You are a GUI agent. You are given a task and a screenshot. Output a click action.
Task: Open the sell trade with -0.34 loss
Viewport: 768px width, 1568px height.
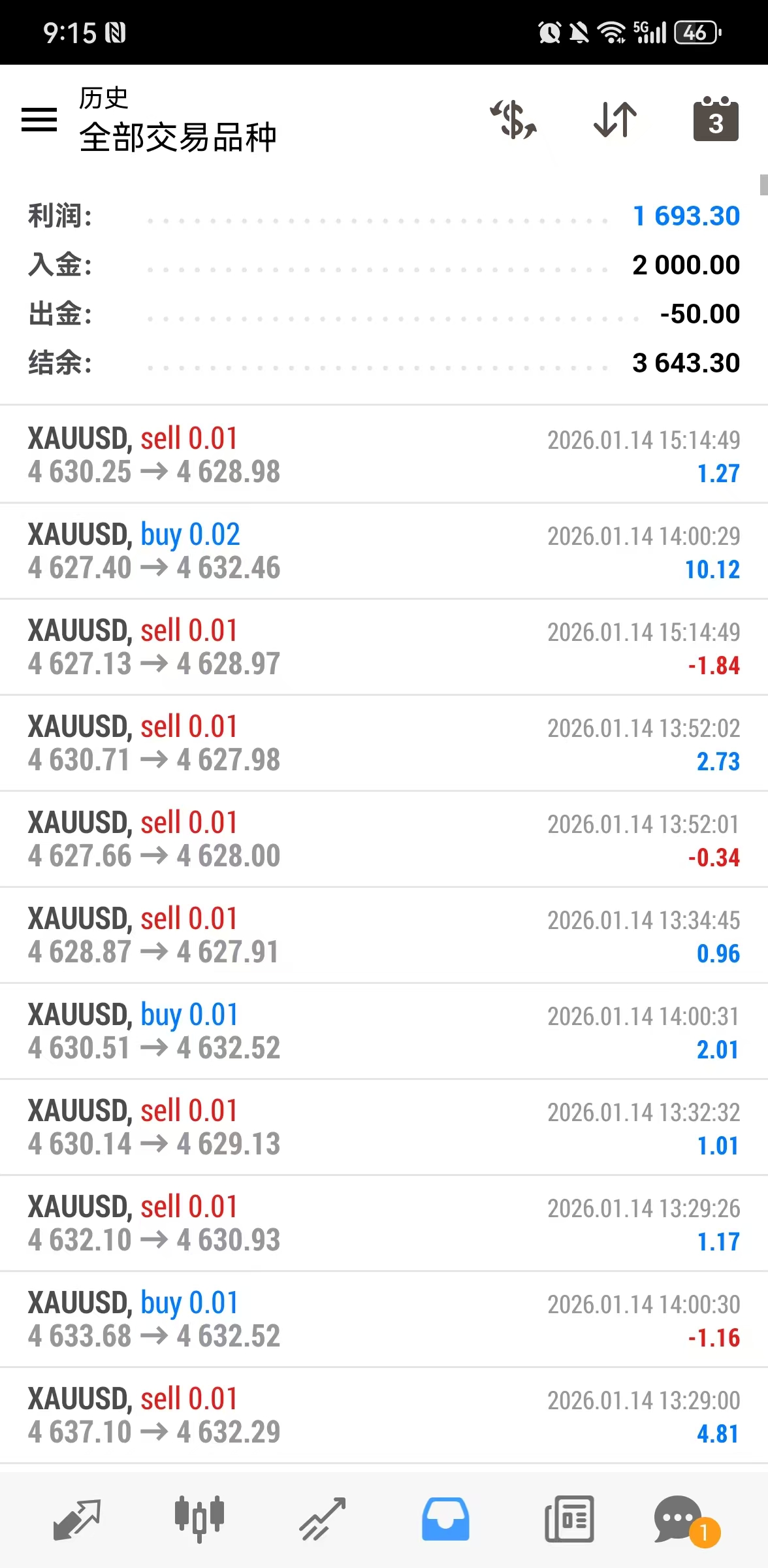[384, 840]
